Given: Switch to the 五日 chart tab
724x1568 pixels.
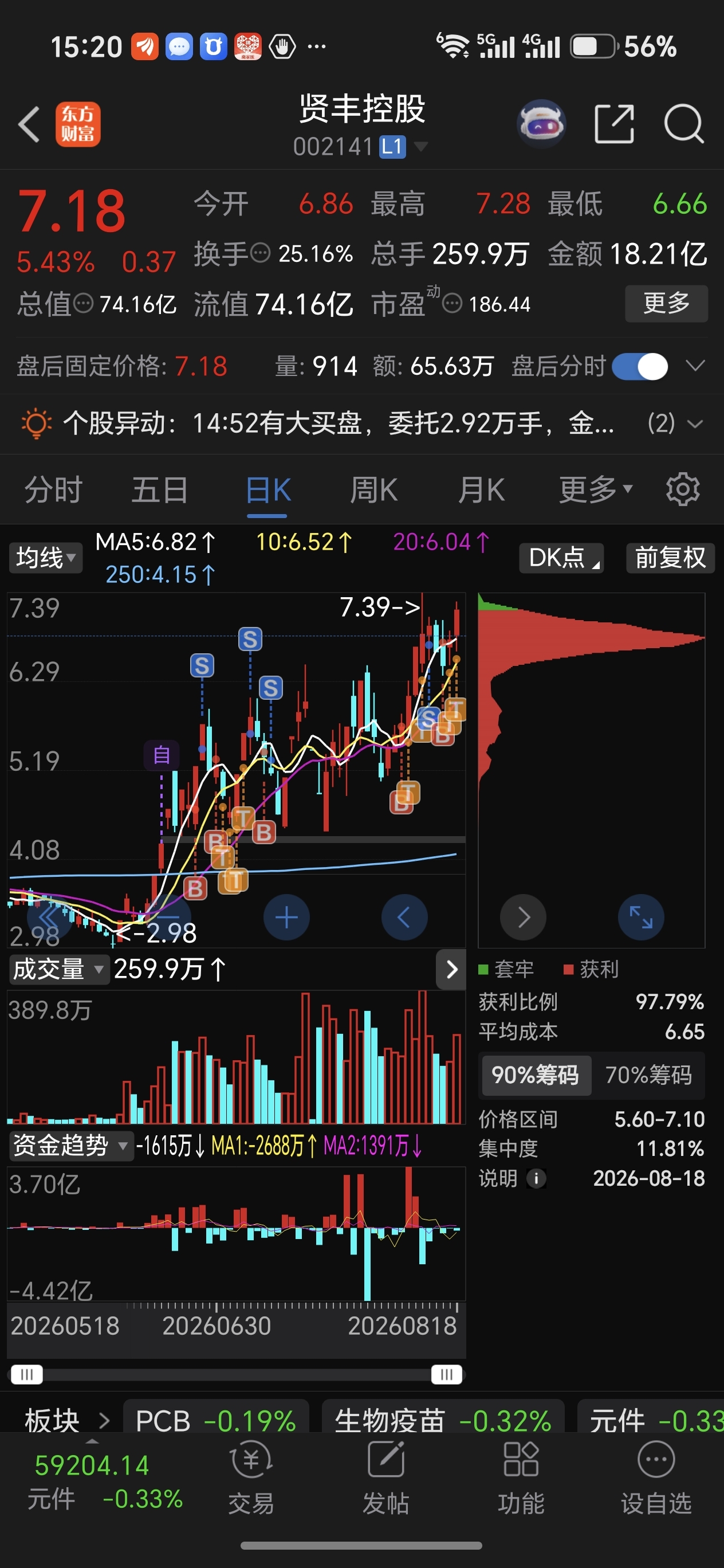Looking at the screenshot, I should click(160, 491).
